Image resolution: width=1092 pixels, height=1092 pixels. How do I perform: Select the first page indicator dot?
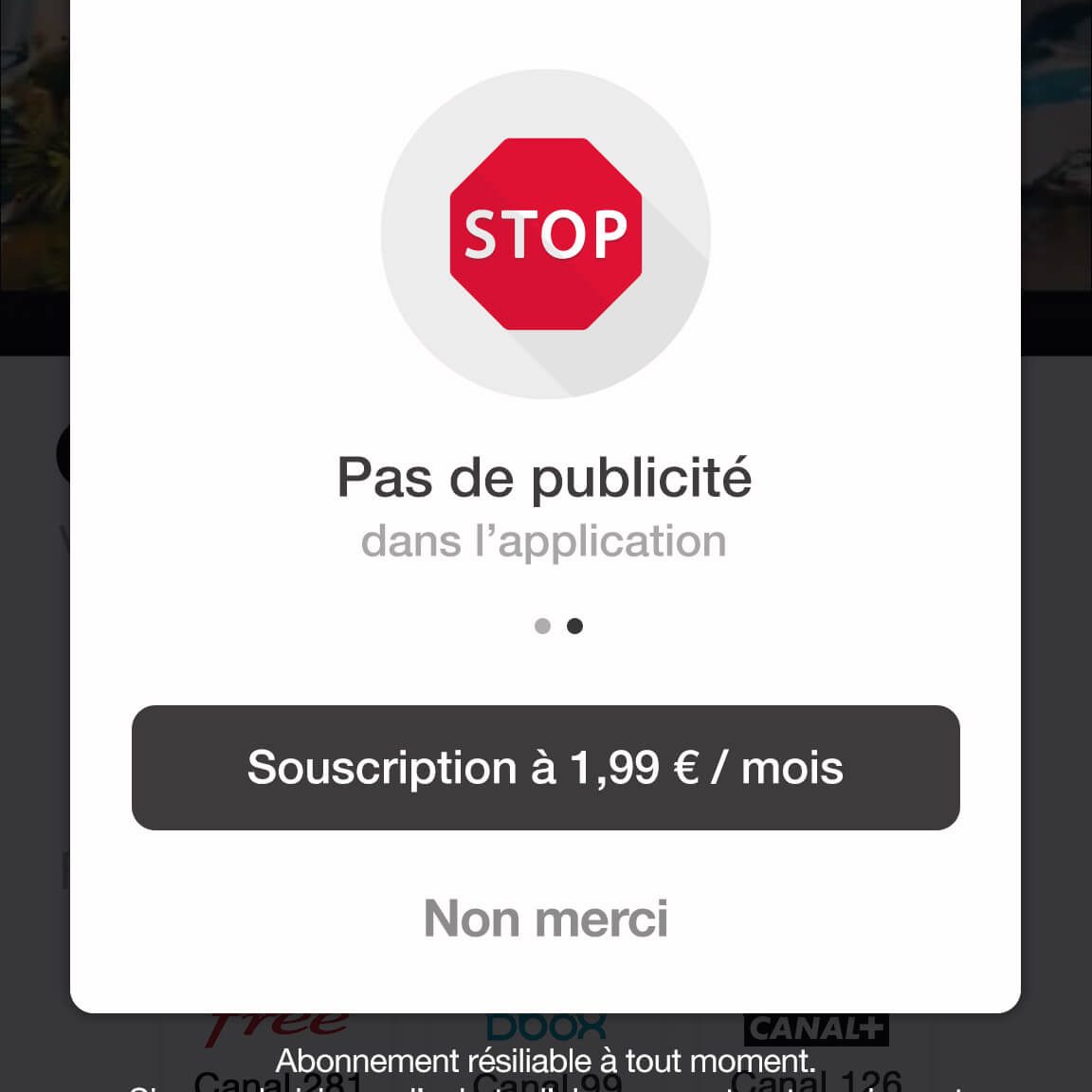coord(542,626)
